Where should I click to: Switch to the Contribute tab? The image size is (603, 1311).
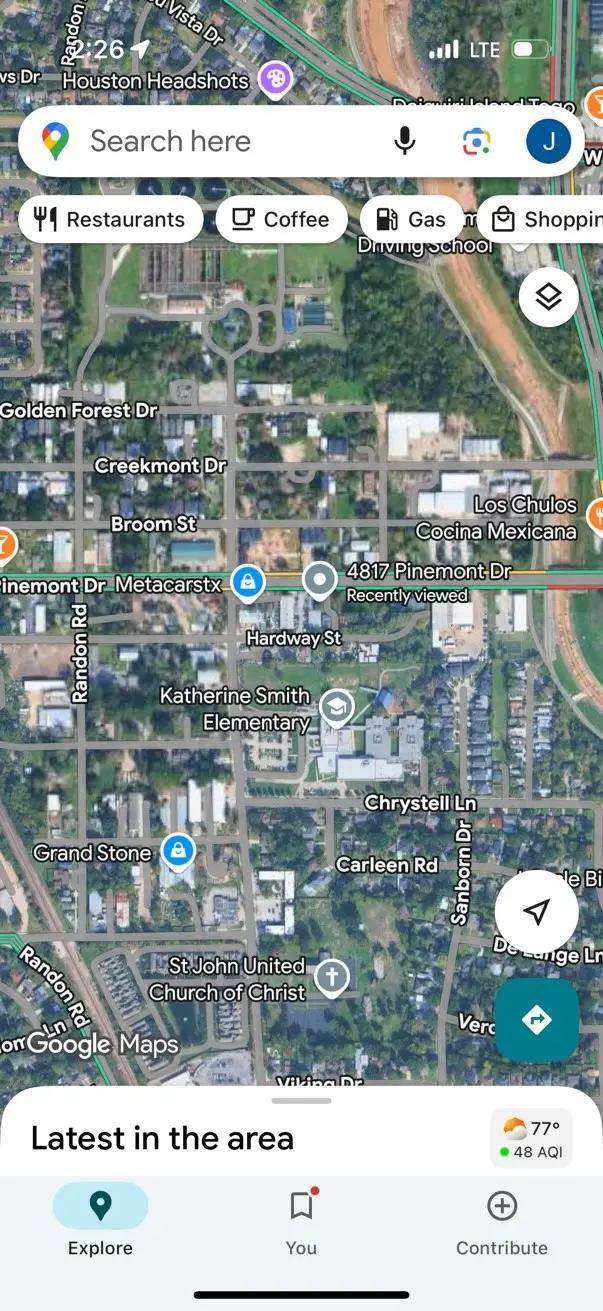coord(502,1220)
